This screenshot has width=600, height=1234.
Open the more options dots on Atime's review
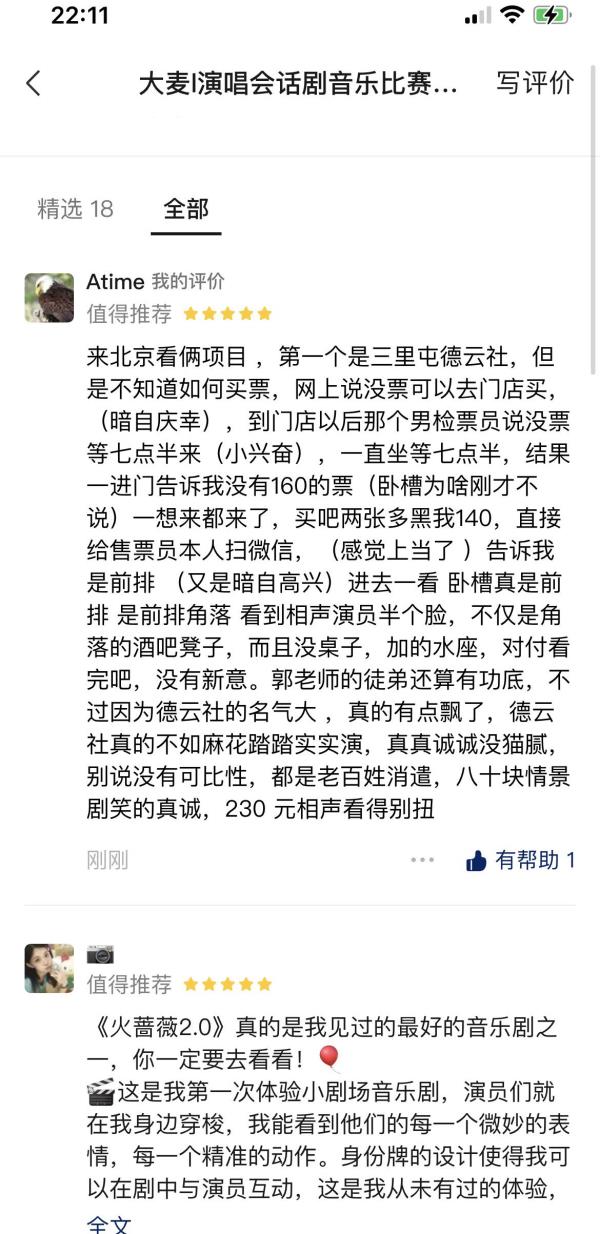click(x=423, y=860)
